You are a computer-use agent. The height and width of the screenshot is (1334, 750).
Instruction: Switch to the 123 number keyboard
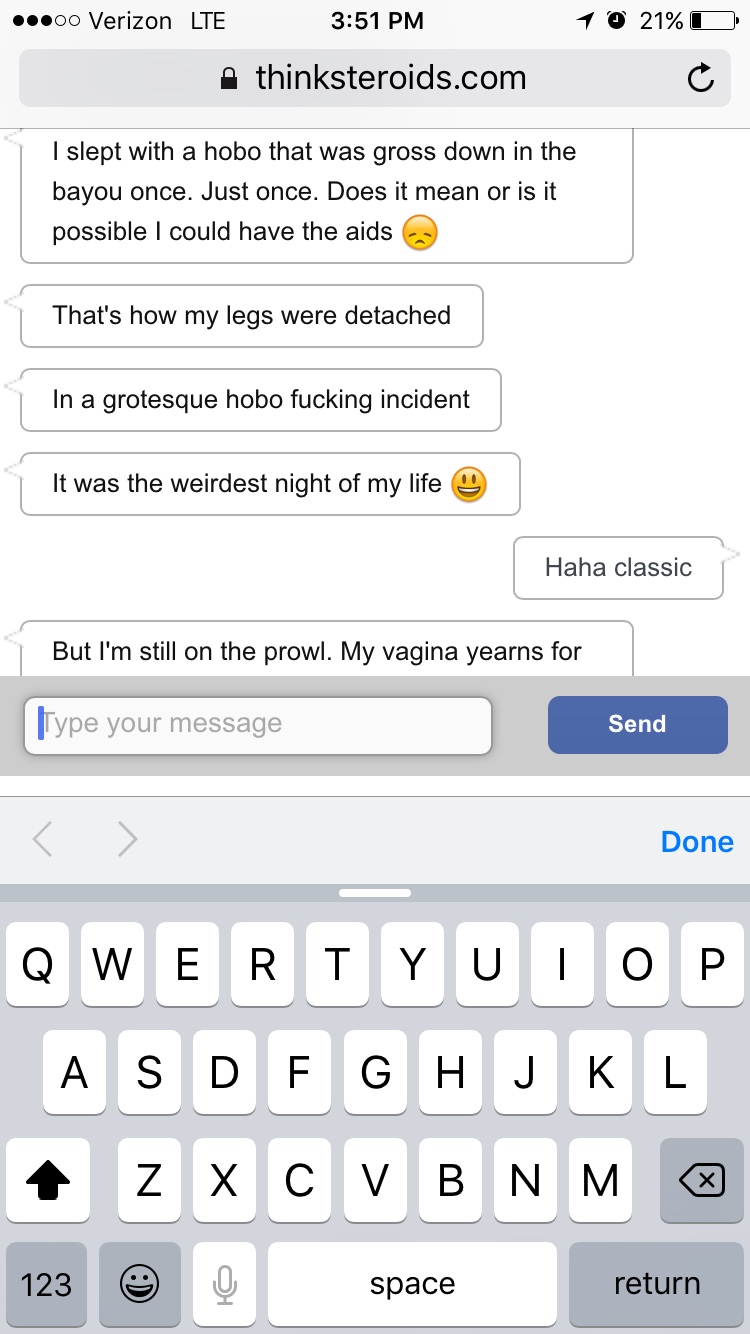click(x=46, y=1284)
